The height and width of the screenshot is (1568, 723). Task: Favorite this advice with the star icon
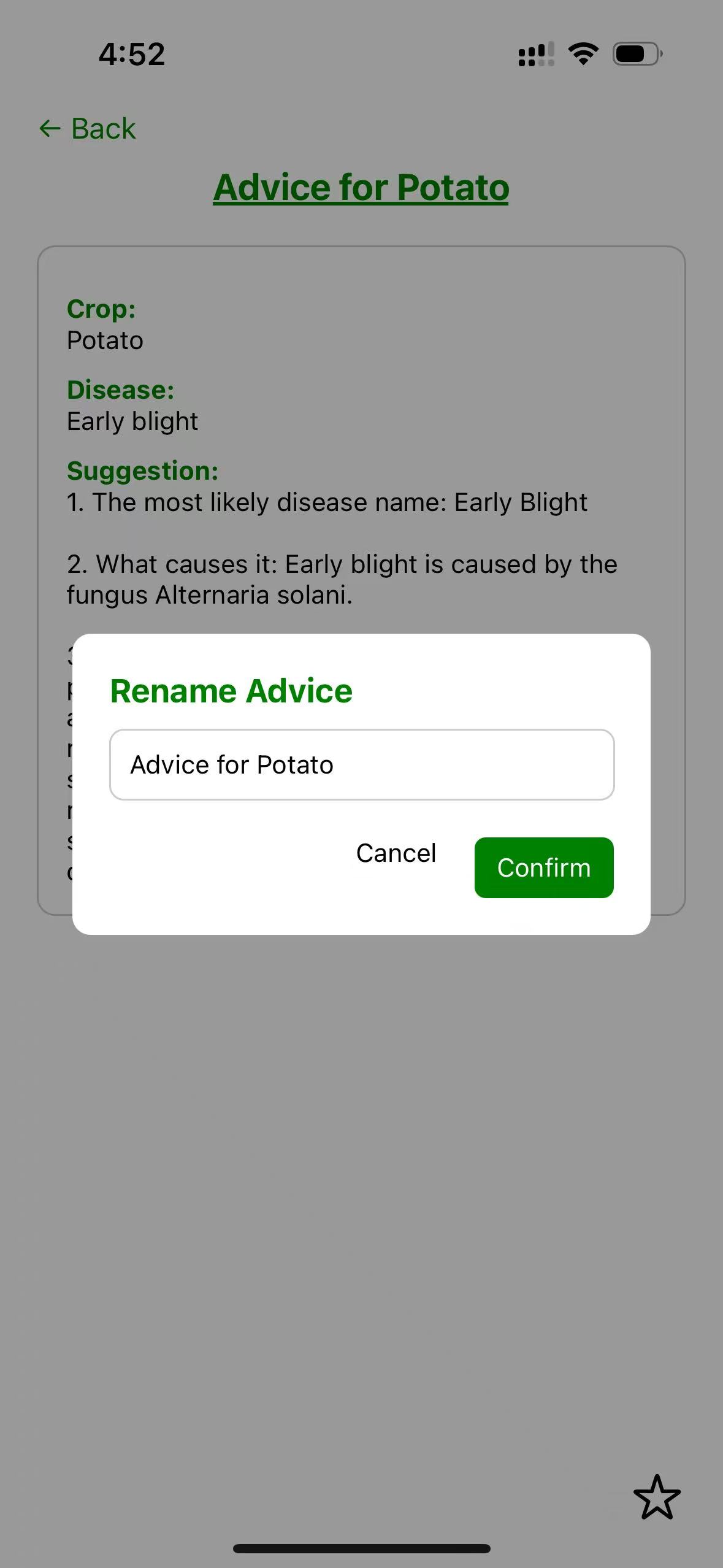point(657,1497)
